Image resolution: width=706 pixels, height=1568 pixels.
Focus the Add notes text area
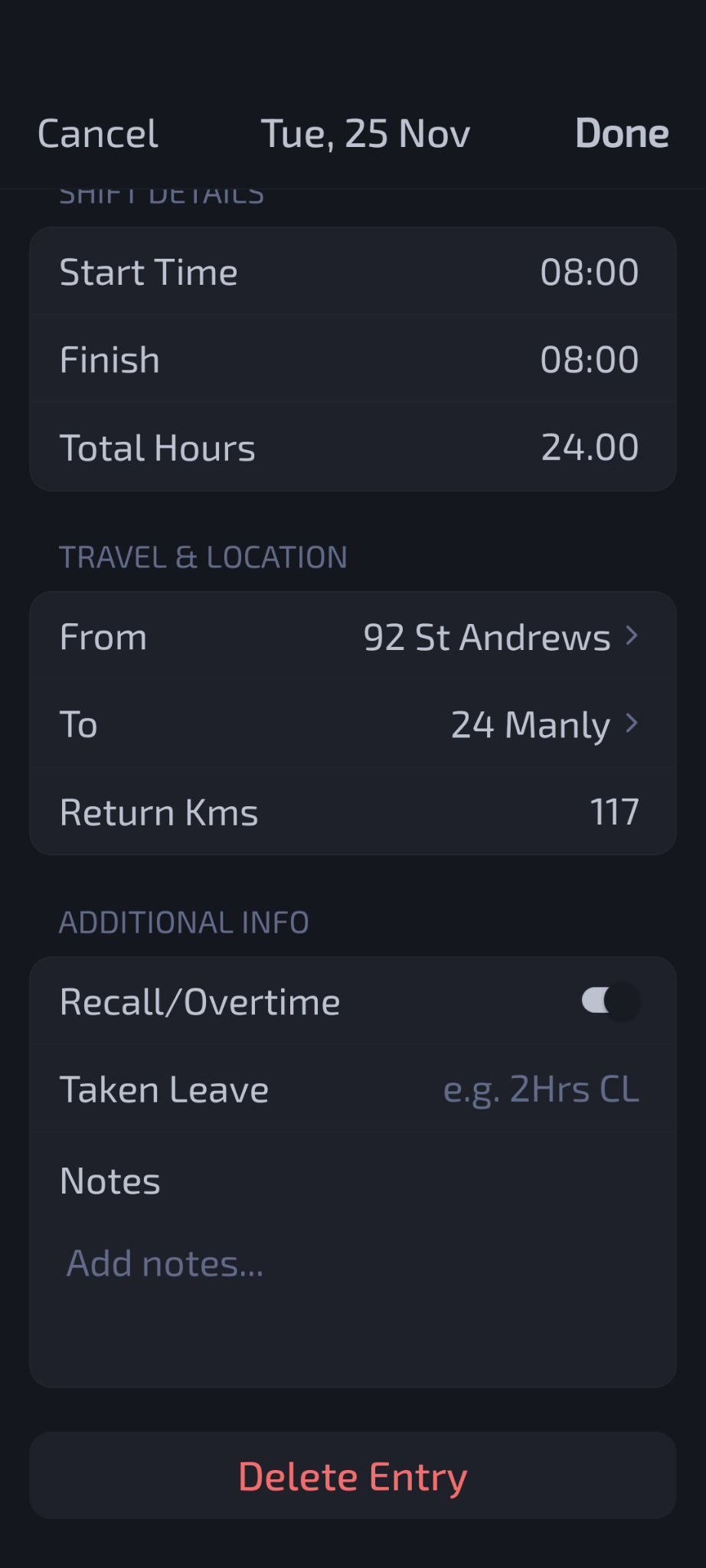pos(352,1286)
